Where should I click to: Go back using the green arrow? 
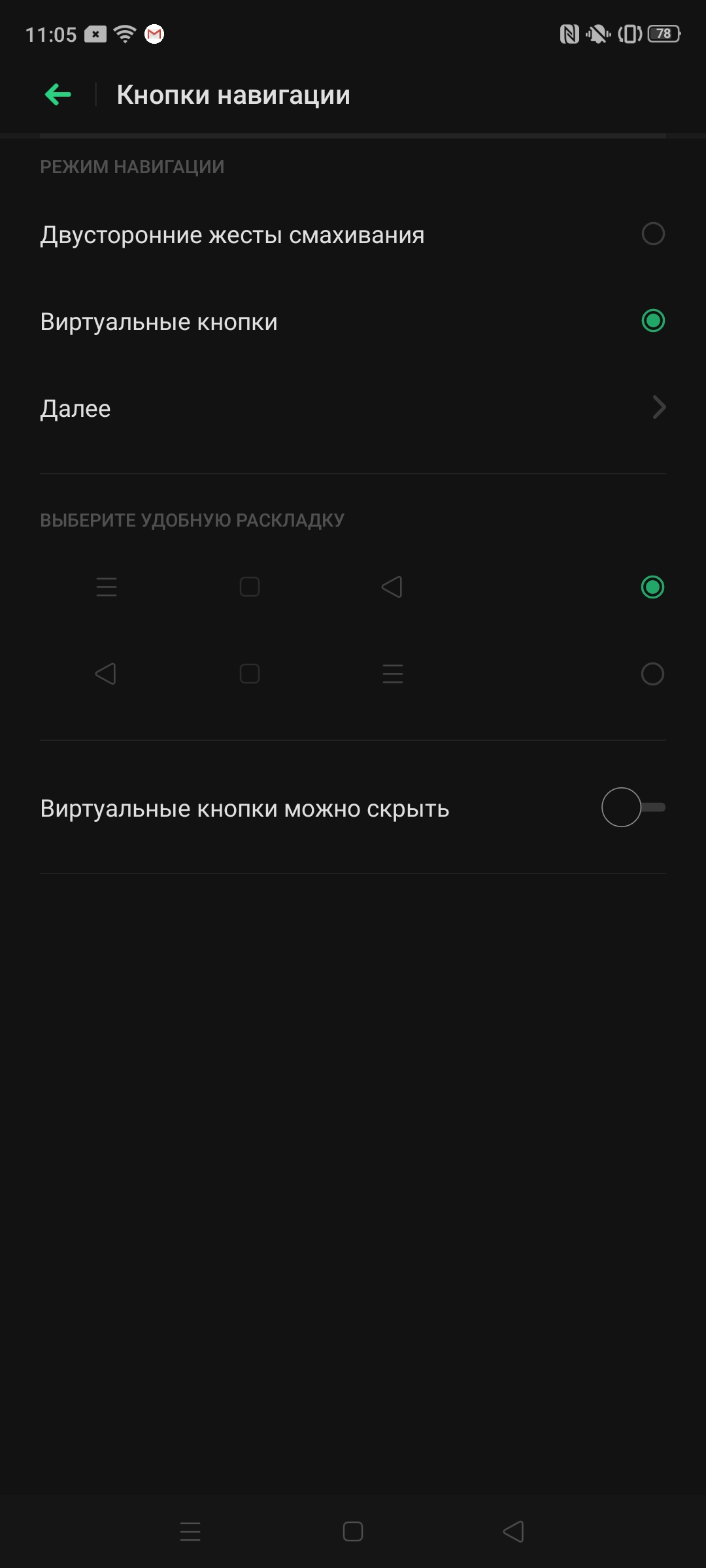tap(58, 95)
